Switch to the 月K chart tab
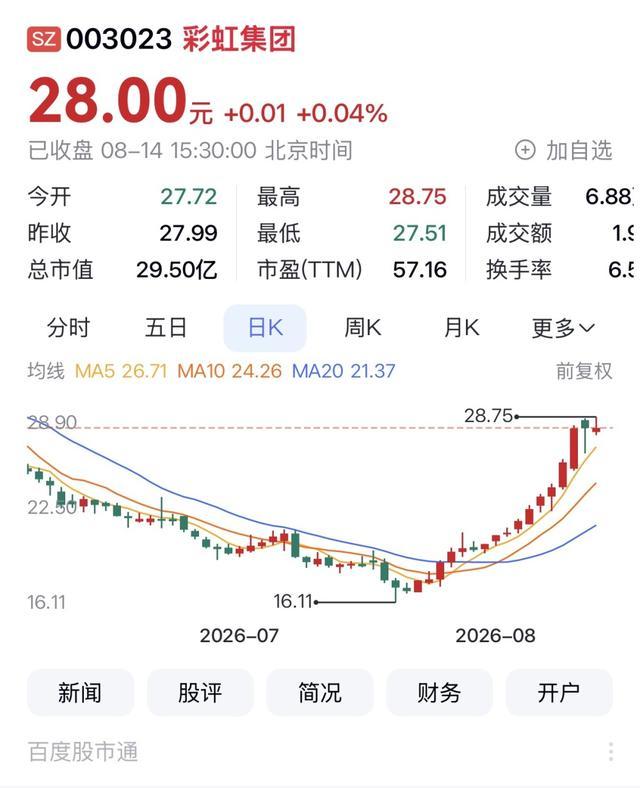The width and height of the screenshot is (640, 788). click(x=461, y=328)
